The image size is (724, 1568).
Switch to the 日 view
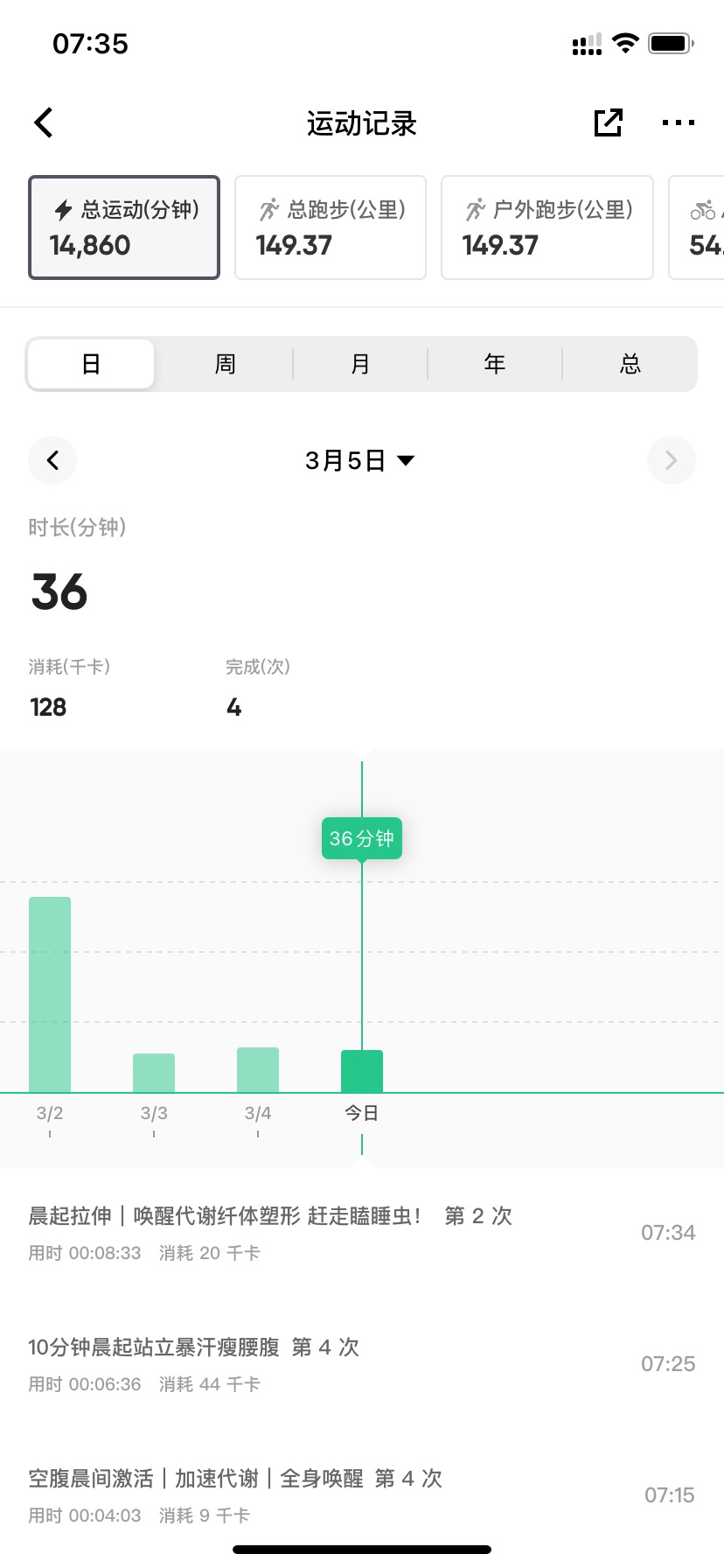[x=91, y=364]
